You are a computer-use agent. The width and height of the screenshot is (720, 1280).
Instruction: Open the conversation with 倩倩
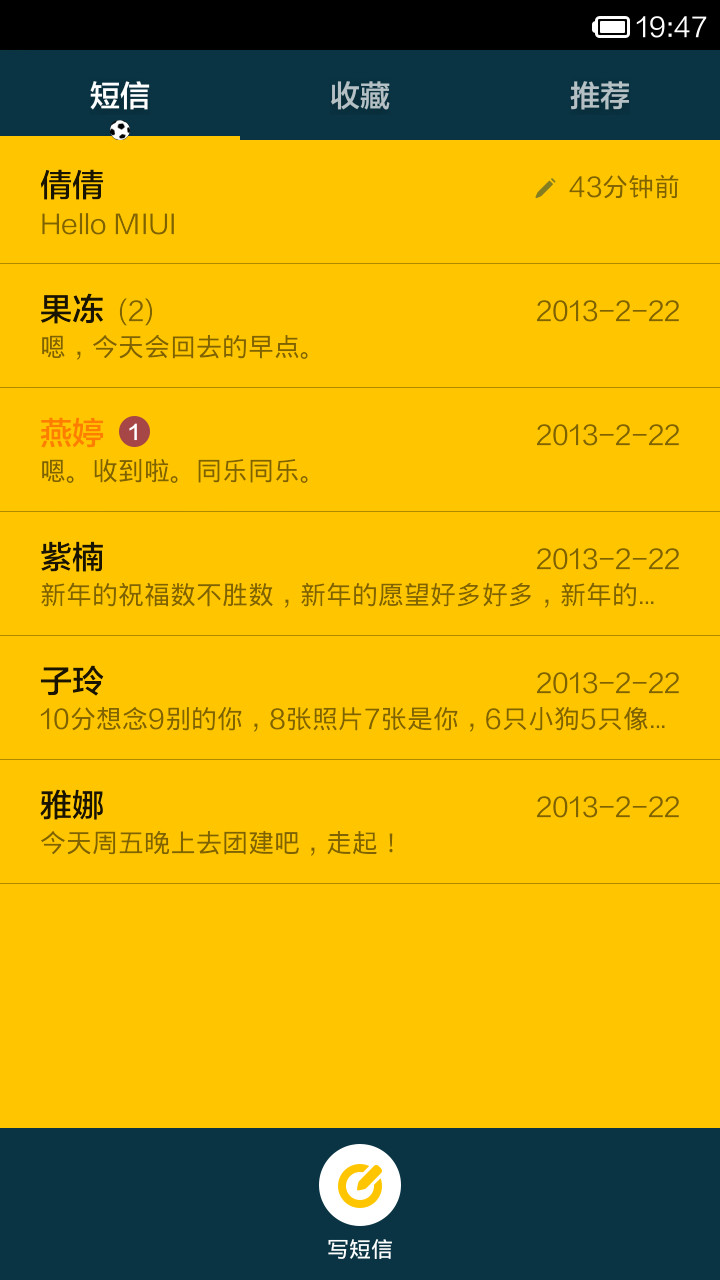360,202
